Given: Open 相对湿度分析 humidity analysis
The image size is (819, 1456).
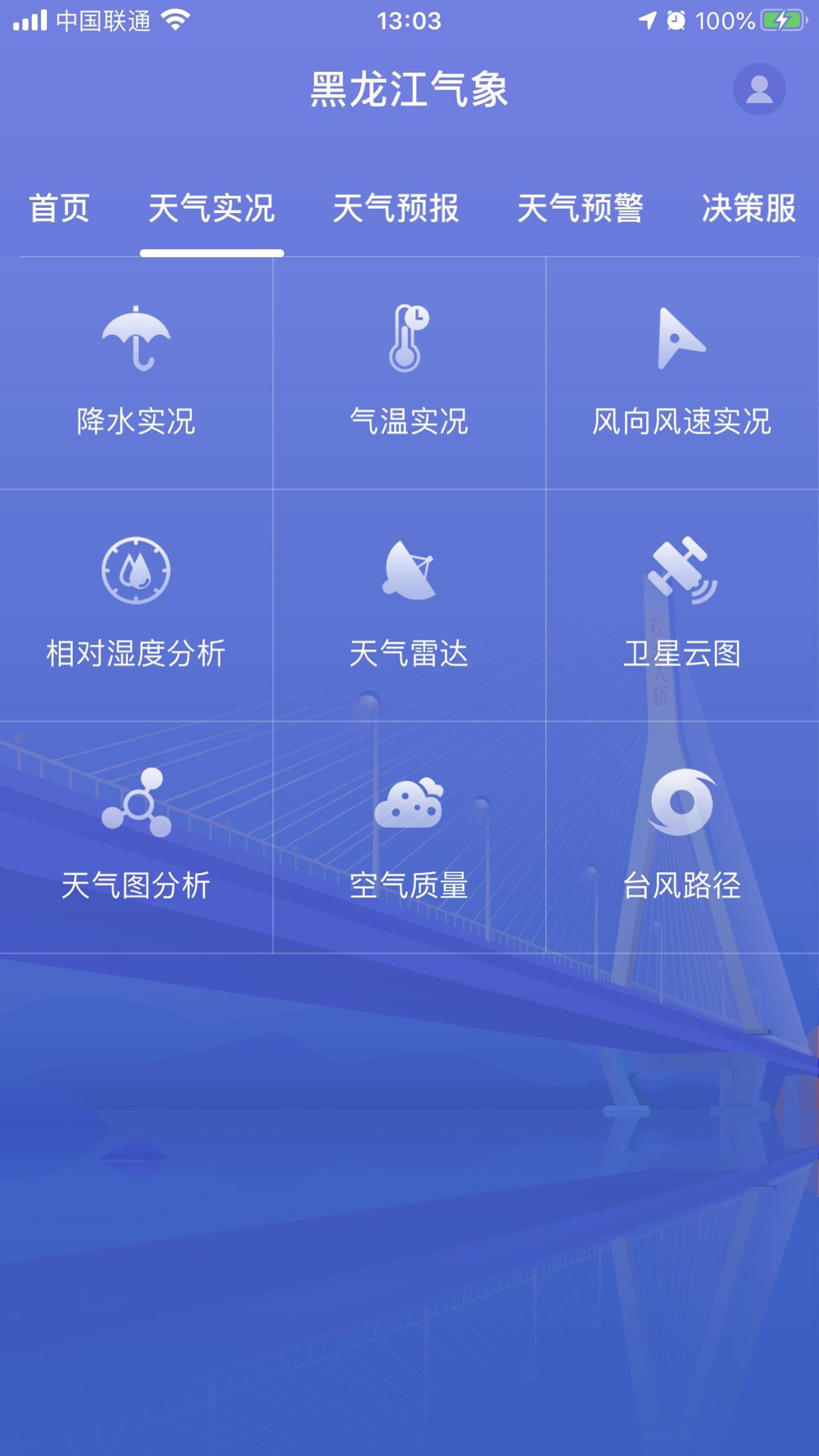Looking at the screenshot, I should click(136, 605).
